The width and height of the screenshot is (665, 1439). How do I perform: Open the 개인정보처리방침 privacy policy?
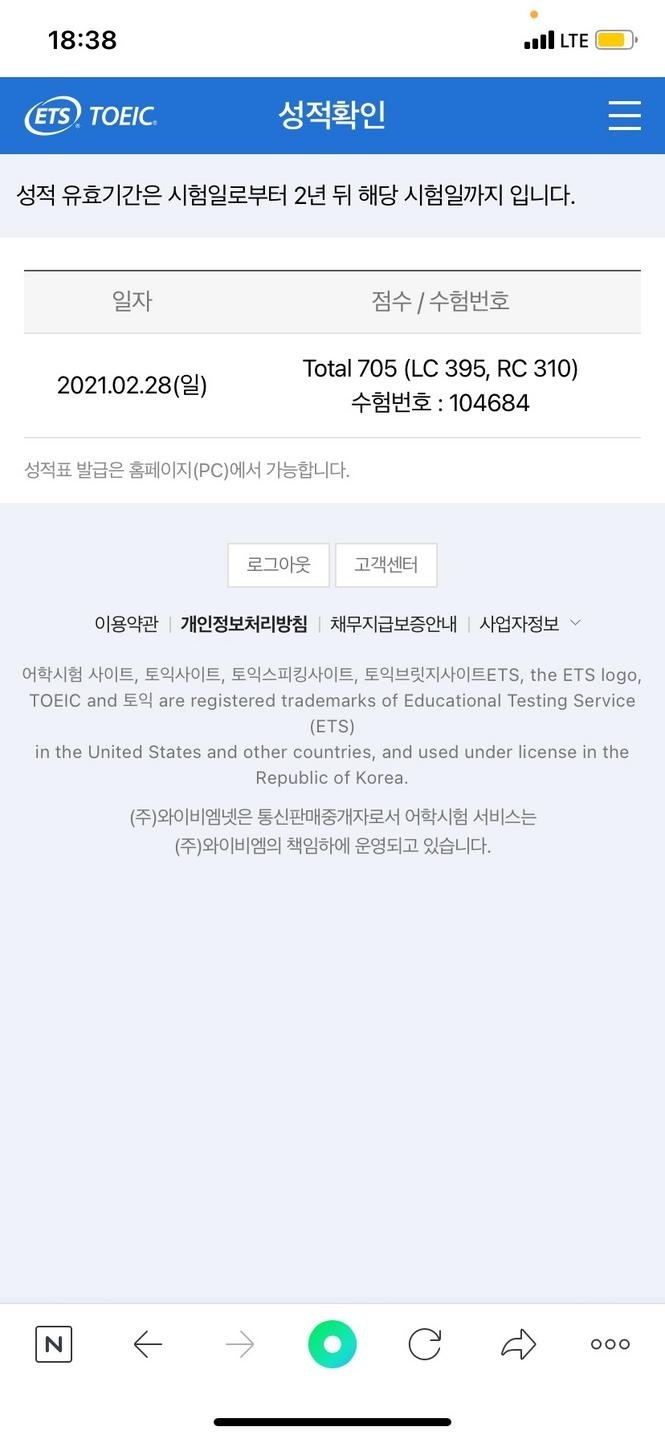tap(244, 624)
